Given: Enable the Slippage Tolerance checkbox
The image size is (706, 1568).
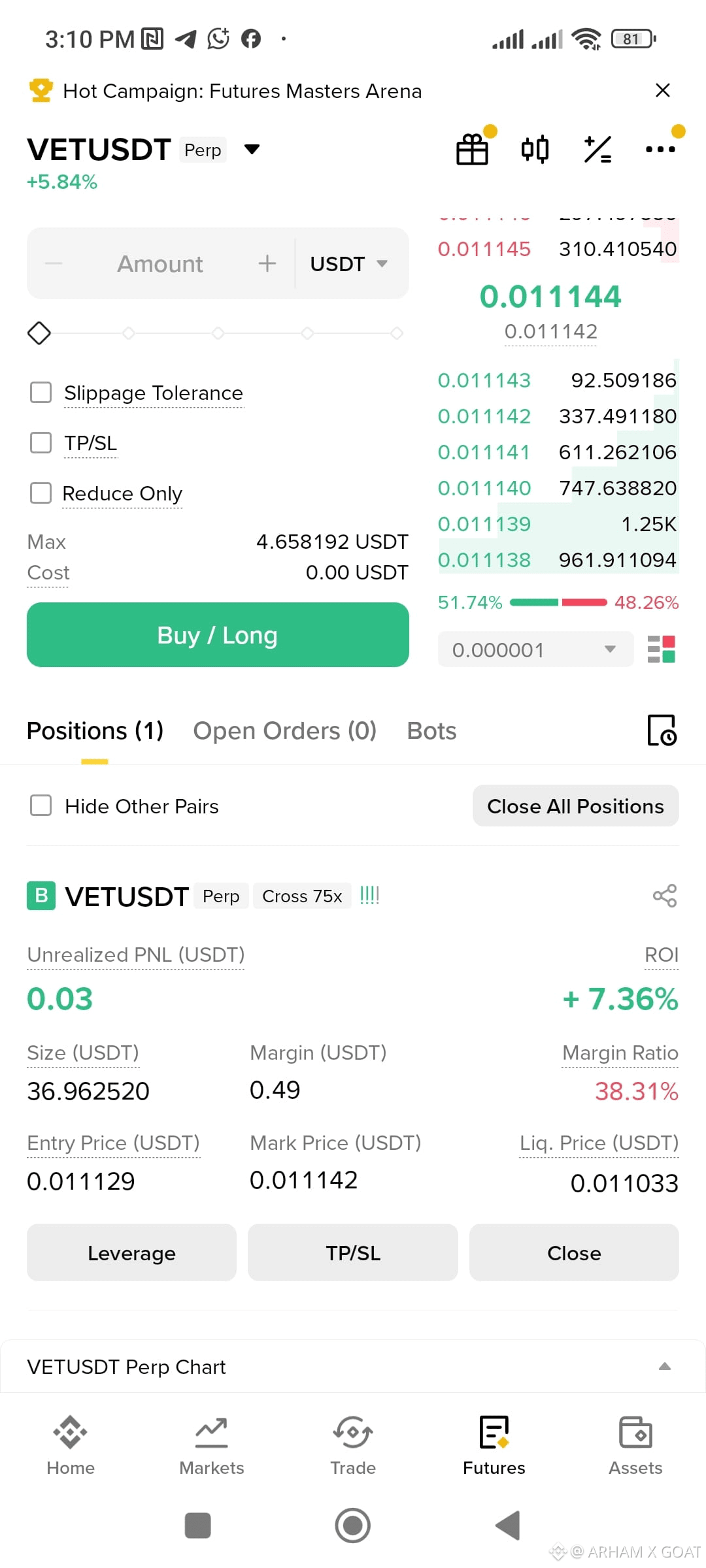Looking at the screenshot, I should [41, 393].
